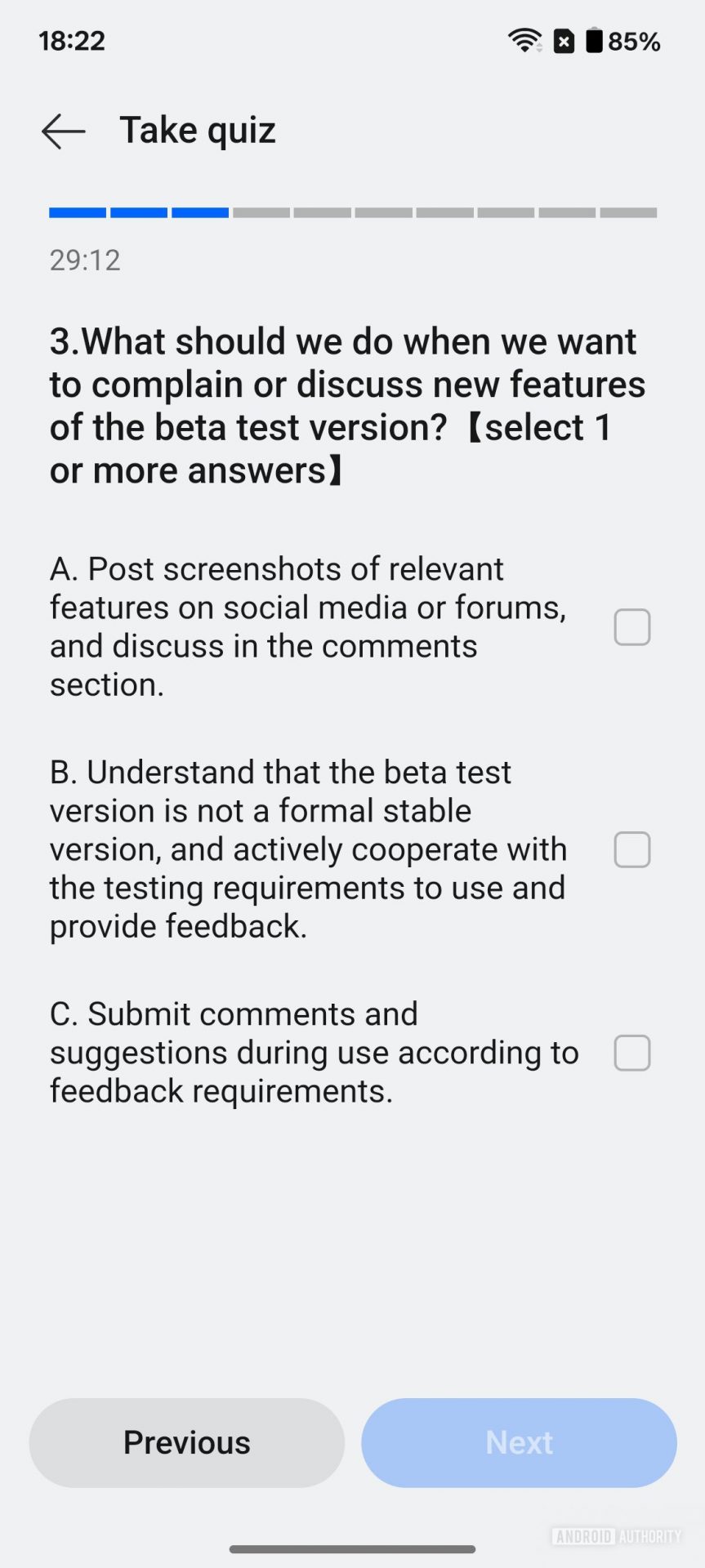
Task: Tick answer C about submitting comments
Action: 631,1053
